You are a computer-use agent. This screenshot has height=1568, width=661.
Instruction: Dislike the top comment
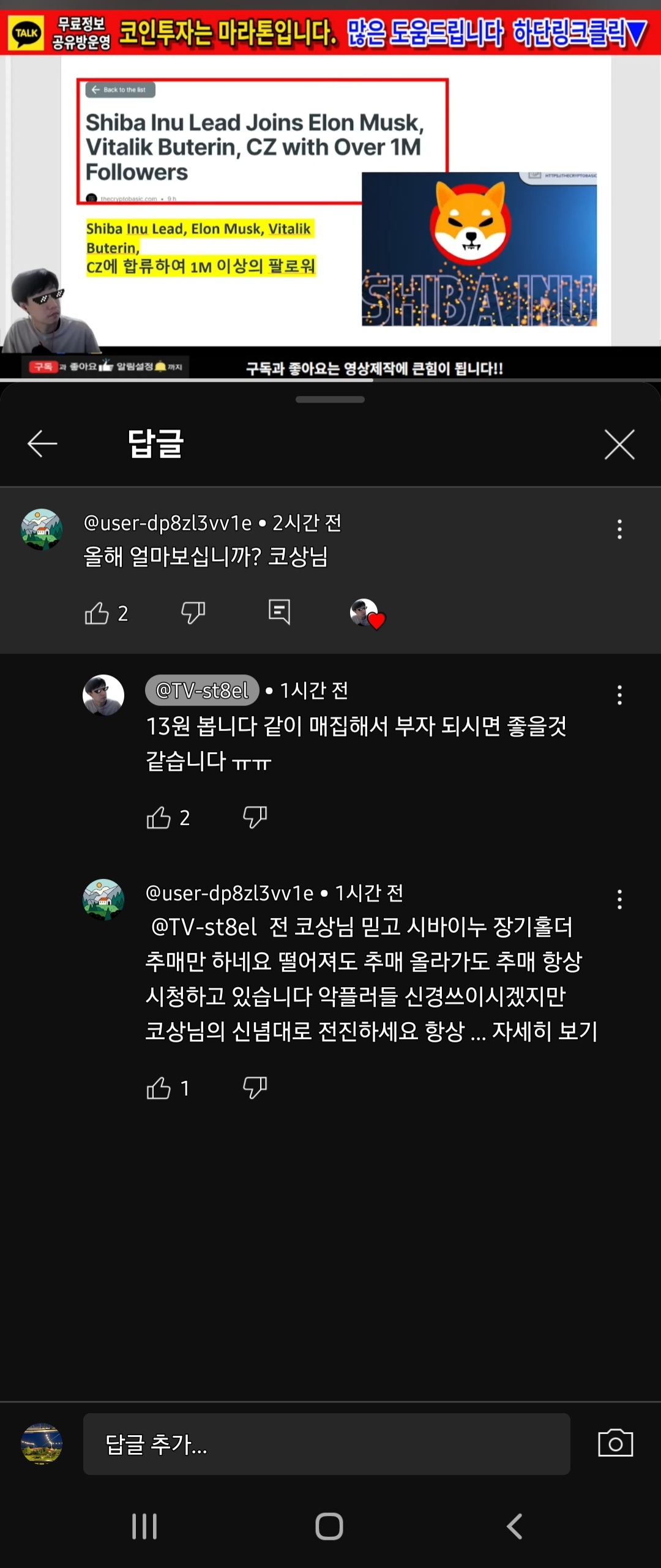point(193,613)
